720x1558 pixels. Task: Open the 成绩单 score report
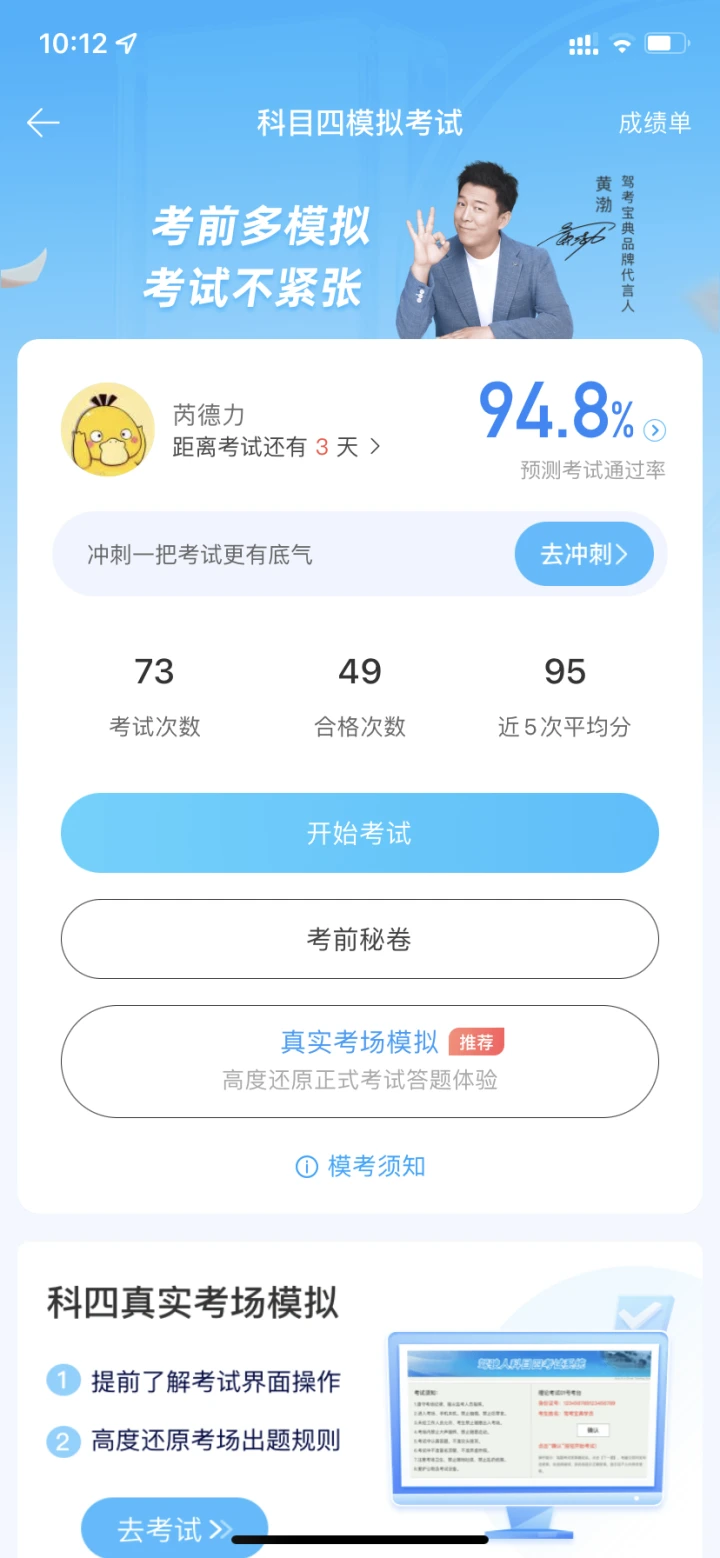655,123
